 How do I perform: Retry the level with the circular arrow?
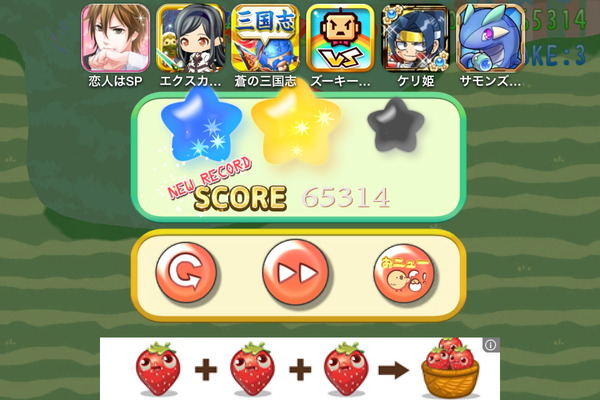(184, 272)
